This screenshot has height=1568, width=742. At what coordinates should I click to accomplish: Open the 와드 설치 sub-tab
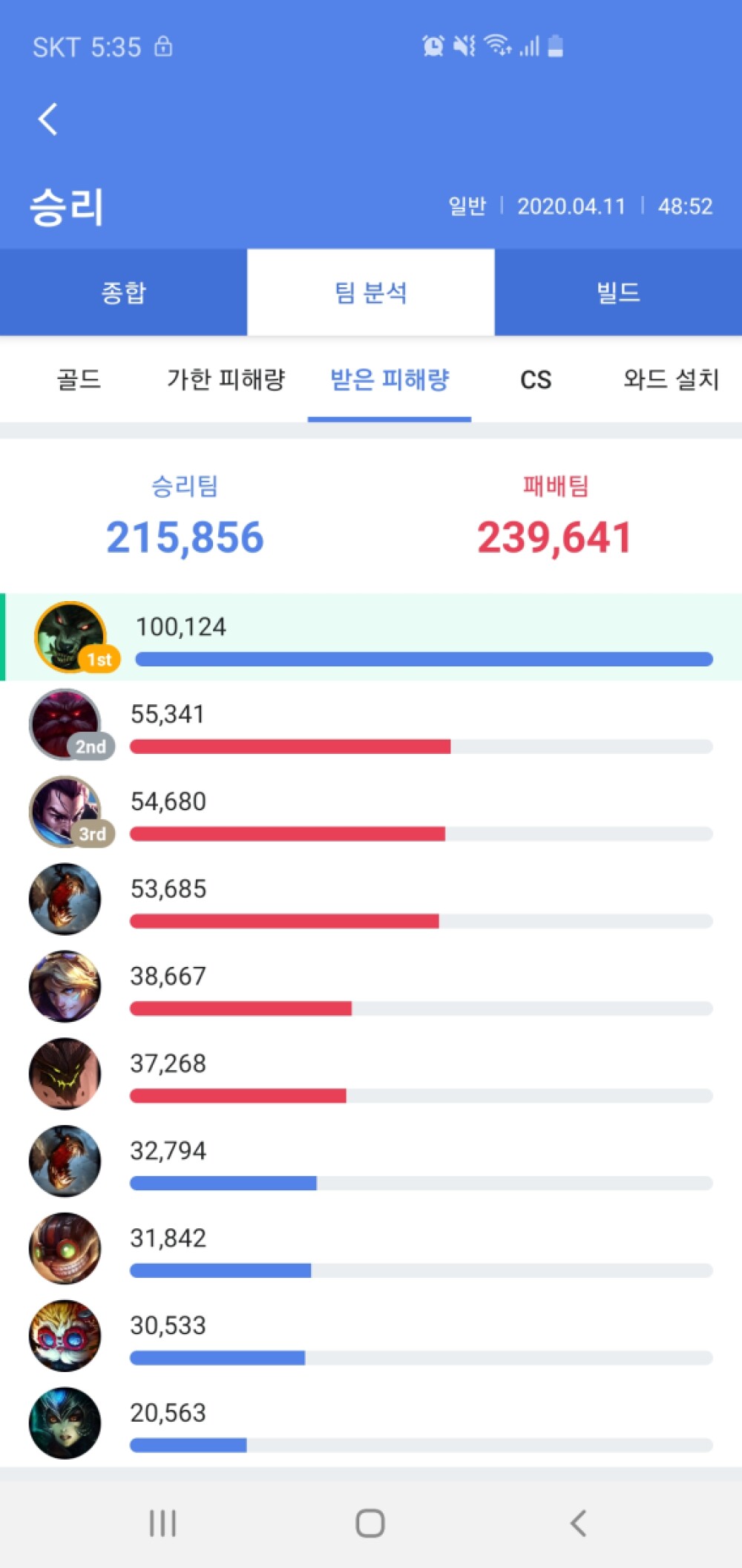(671, 380)
